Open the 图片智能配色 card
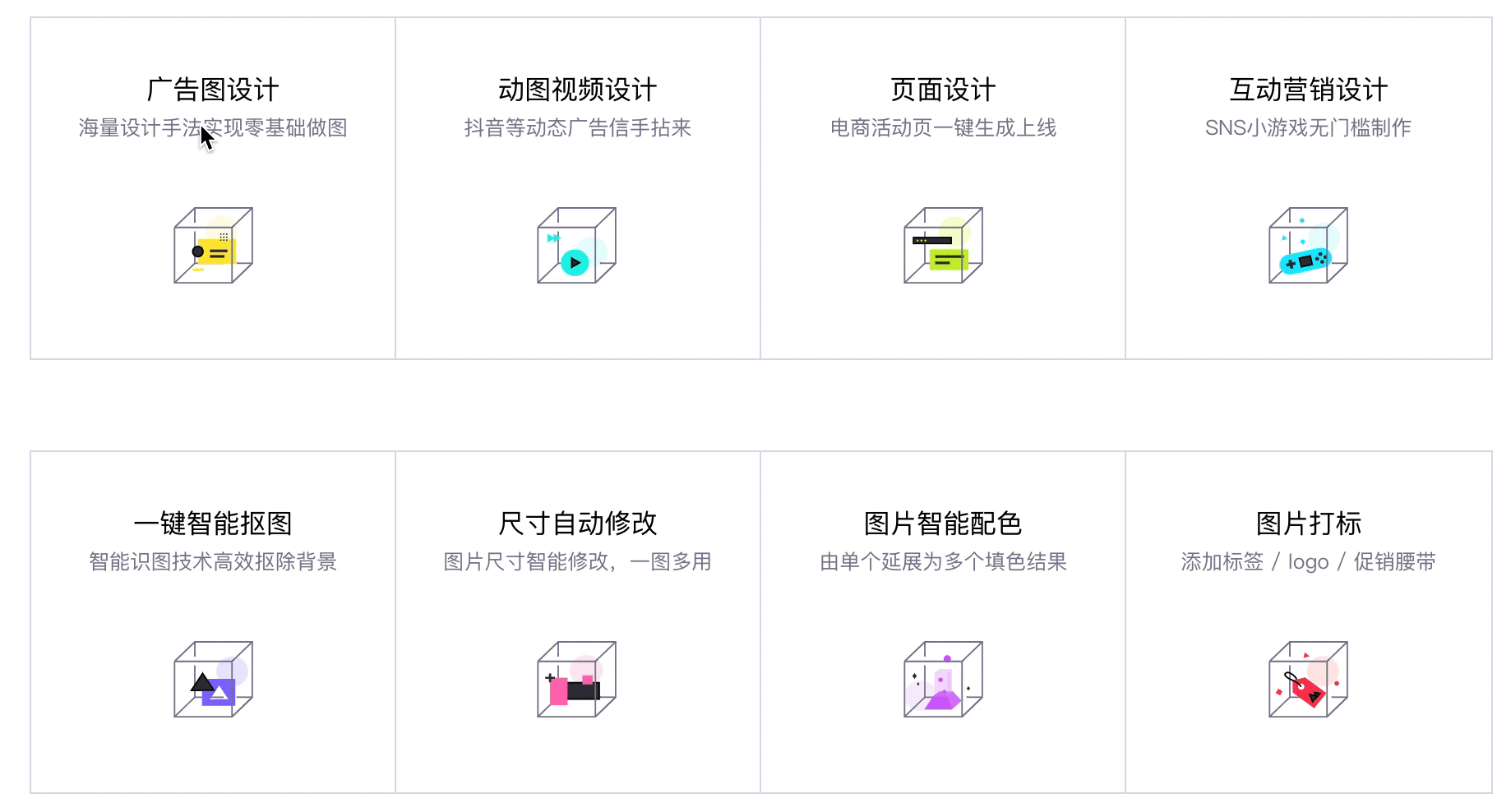Image resolution: width=1511 pixels, height=812 pixels. [943, 621]
